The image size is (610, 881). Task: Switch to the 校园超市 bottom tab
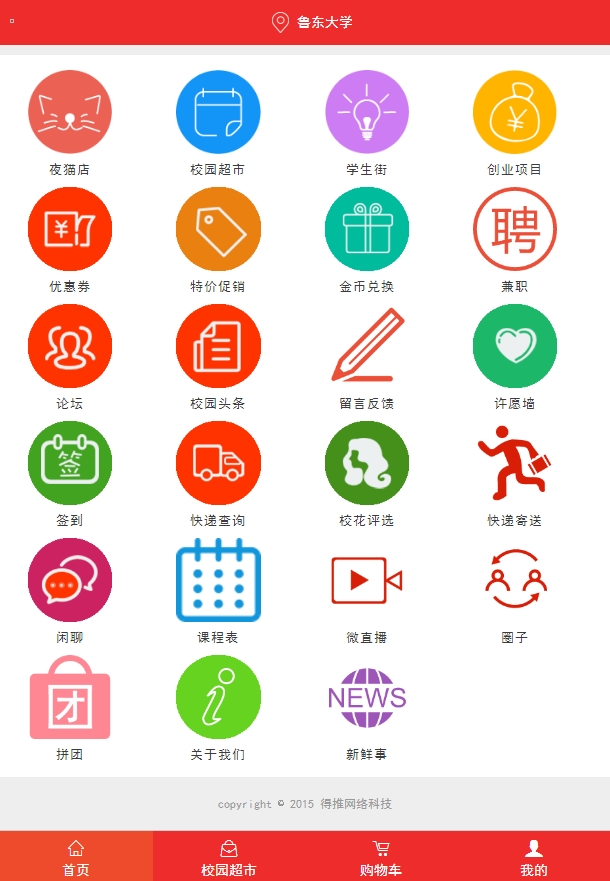[229, 857]
